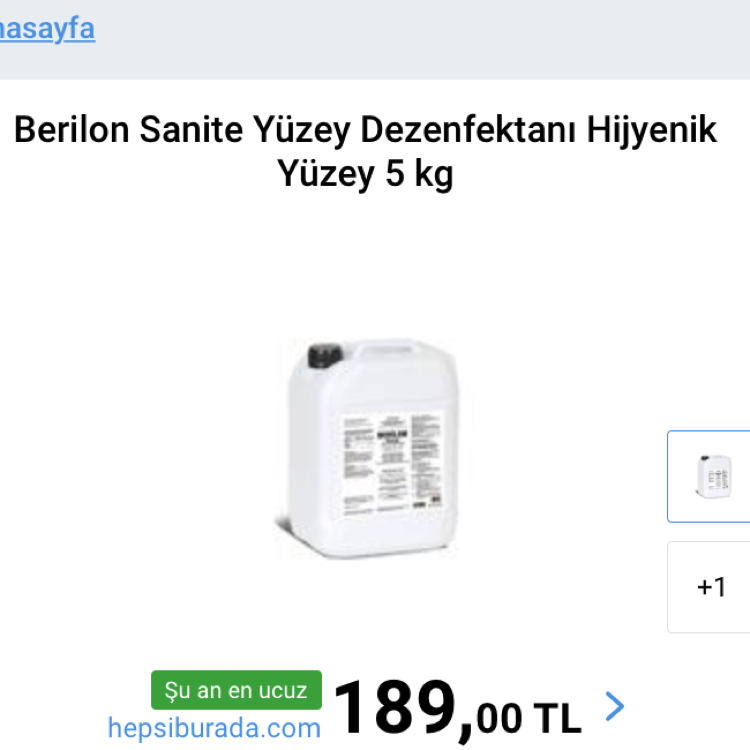This screenshot has width=750, height=750.
Task: Tap the chevron next to 189,00 TL
Action: coord(614,708)
